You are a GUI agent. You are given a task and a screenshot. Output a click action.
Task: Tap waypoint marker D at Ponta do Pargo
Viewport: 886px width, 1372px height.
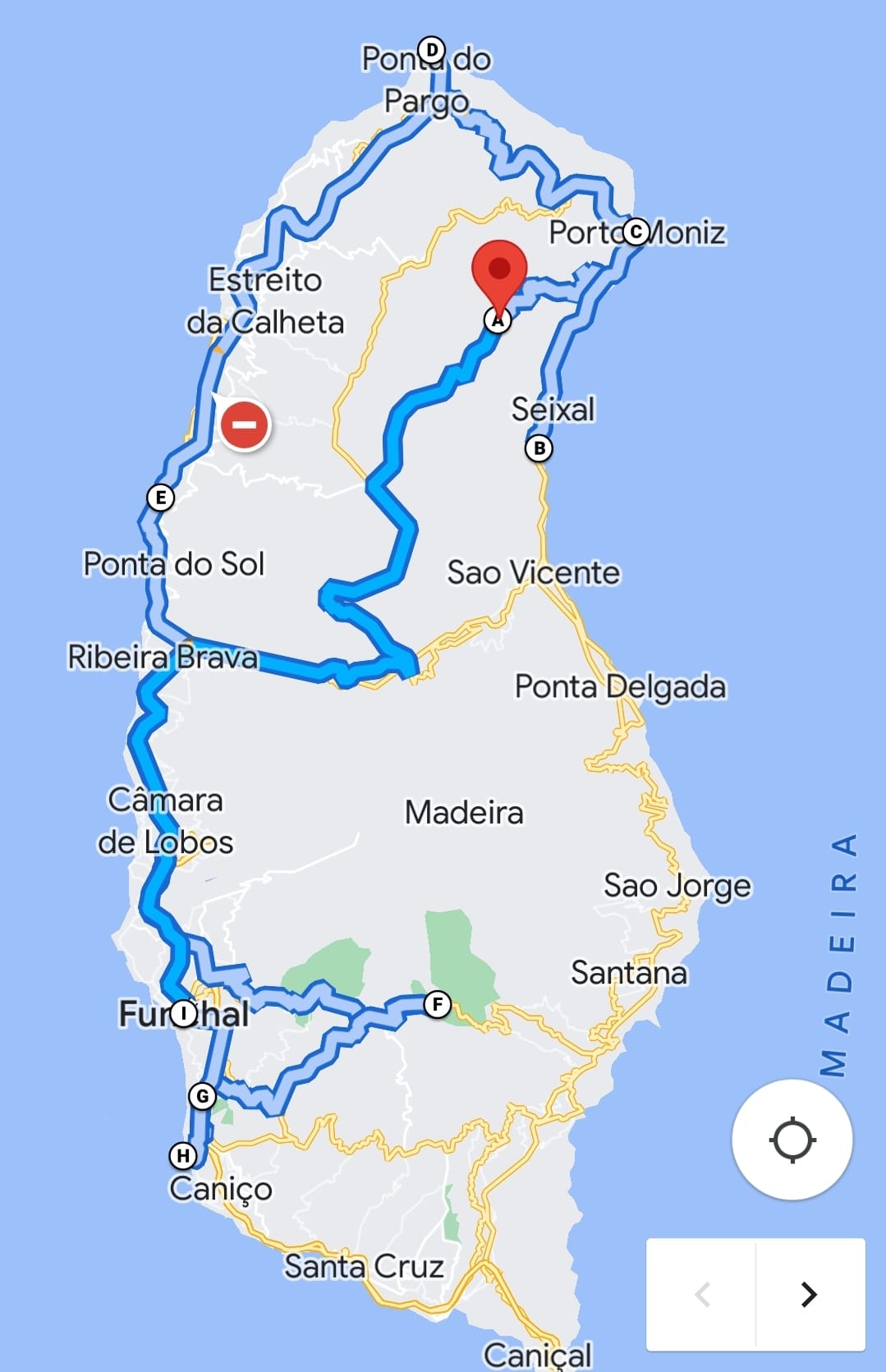[x=431, y=49]
